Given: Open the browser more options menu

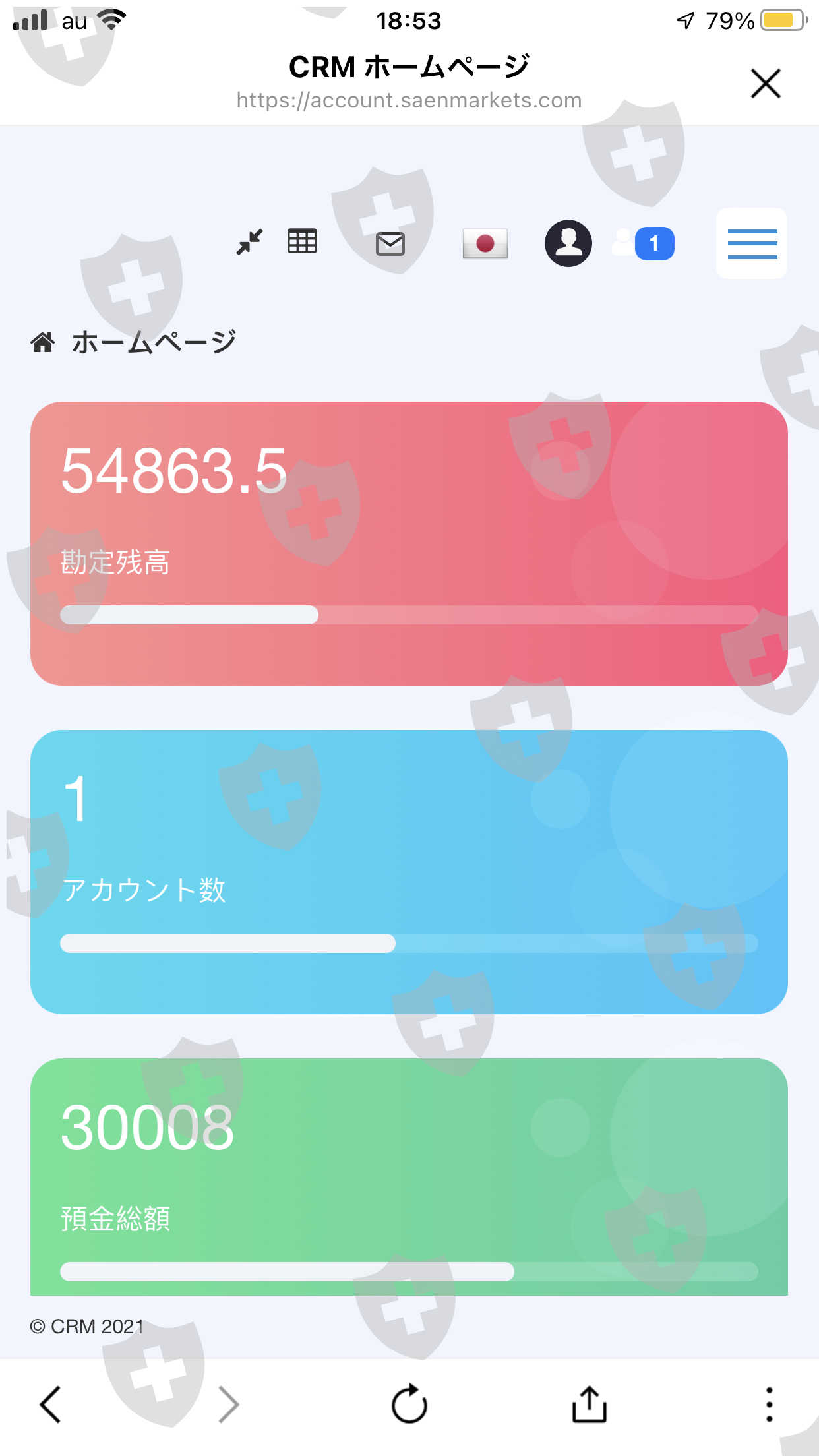Looking at the screenshot, I should pos(769,1405).
